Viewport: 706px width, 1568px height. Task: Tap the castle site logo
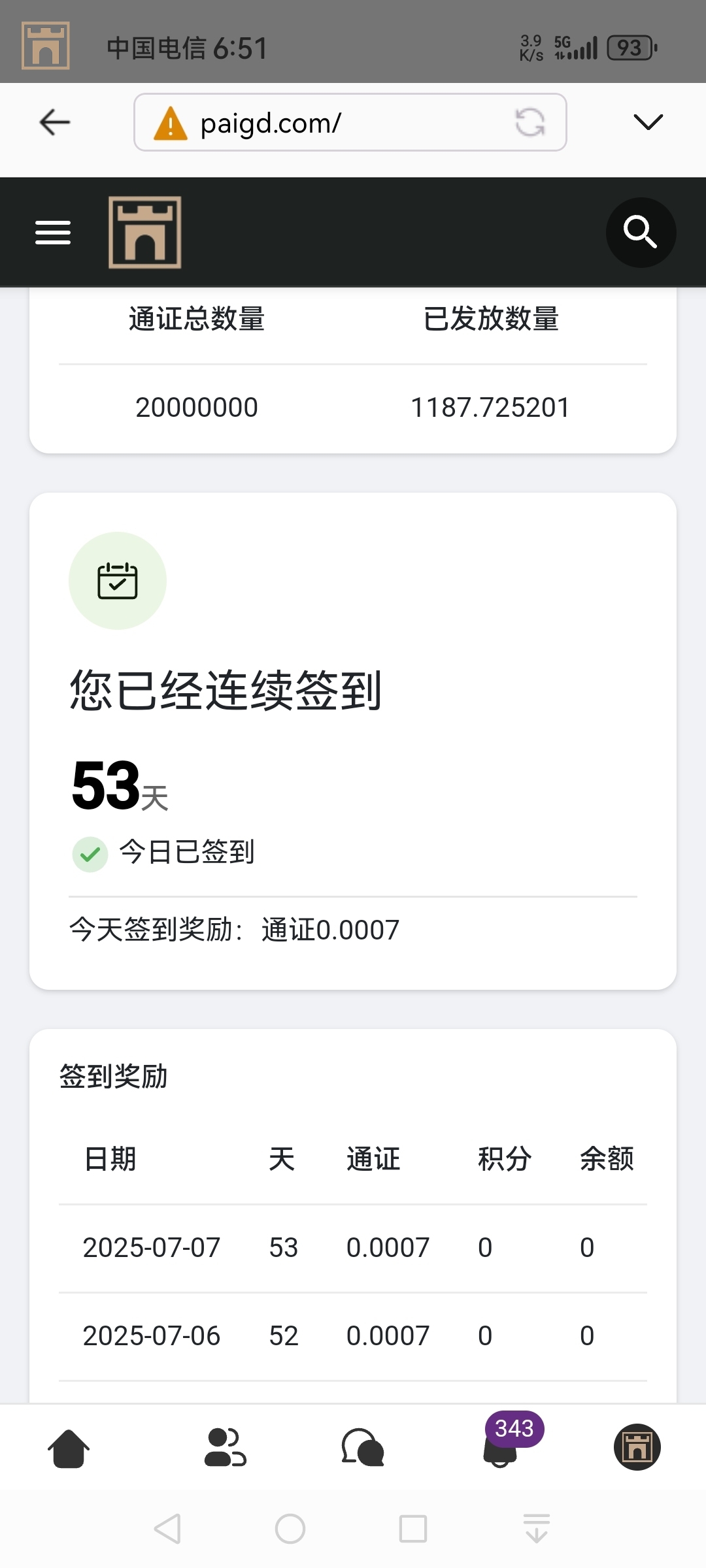point(144,233)
